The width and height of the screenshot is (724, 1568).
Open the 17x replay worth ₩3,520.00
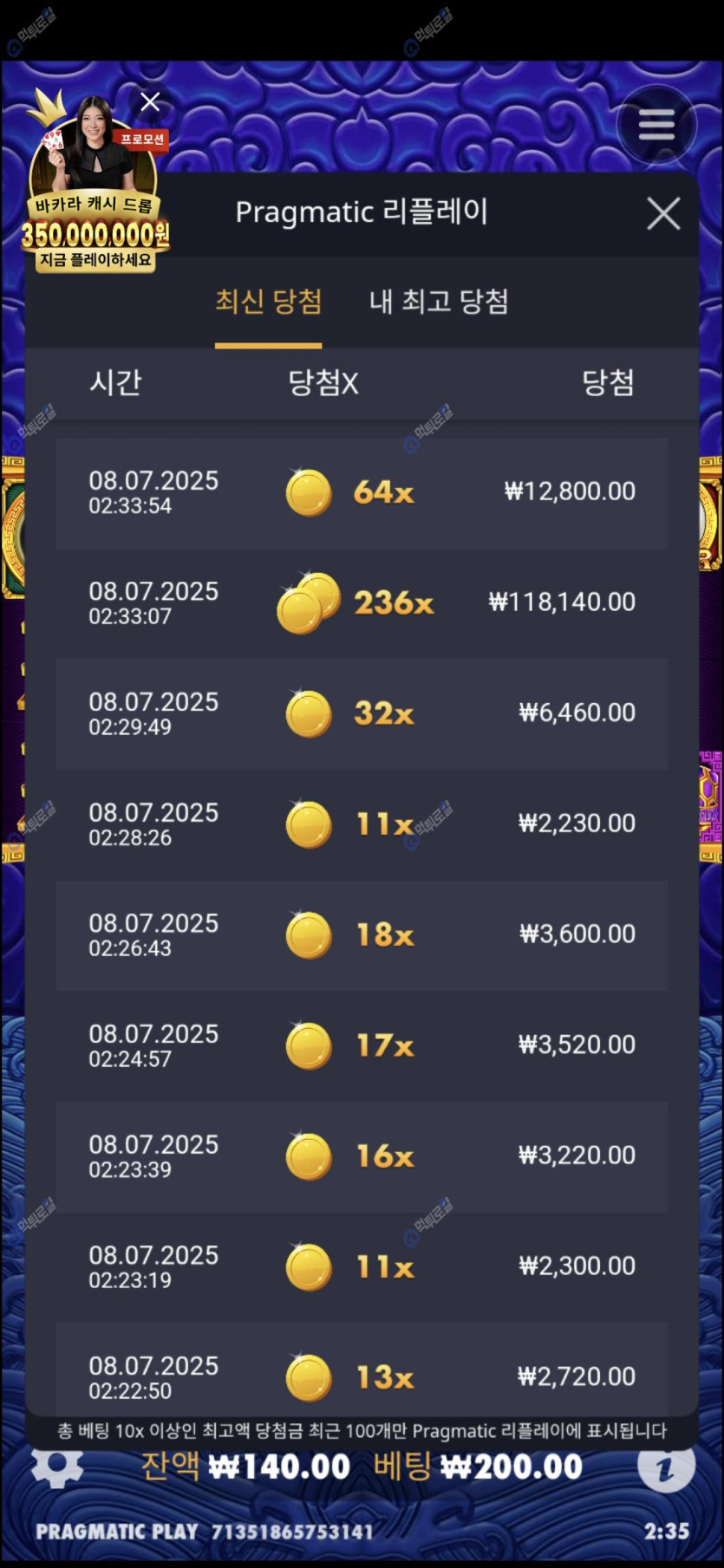(362, 1045)
